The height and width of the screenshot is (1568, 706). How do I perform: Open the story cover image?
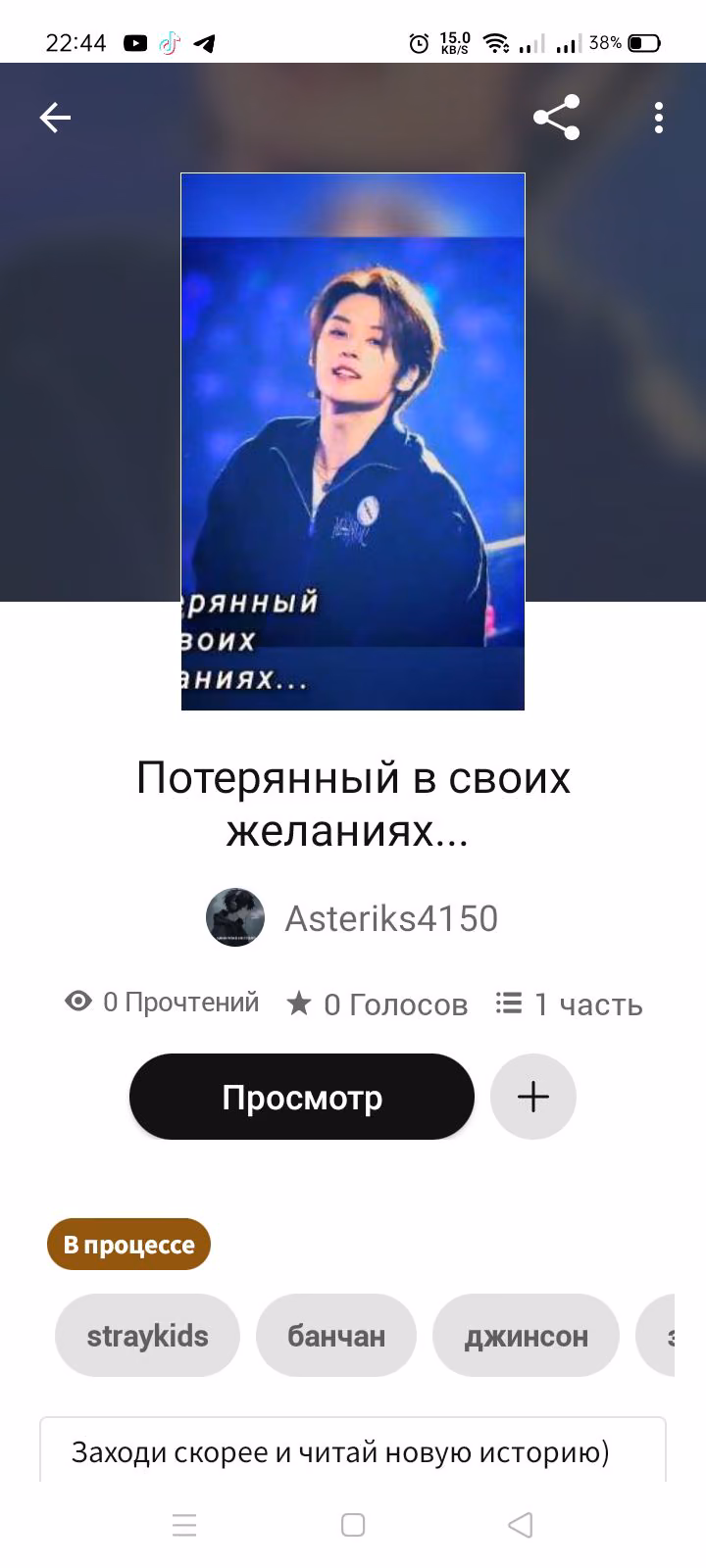coord(353,441)
